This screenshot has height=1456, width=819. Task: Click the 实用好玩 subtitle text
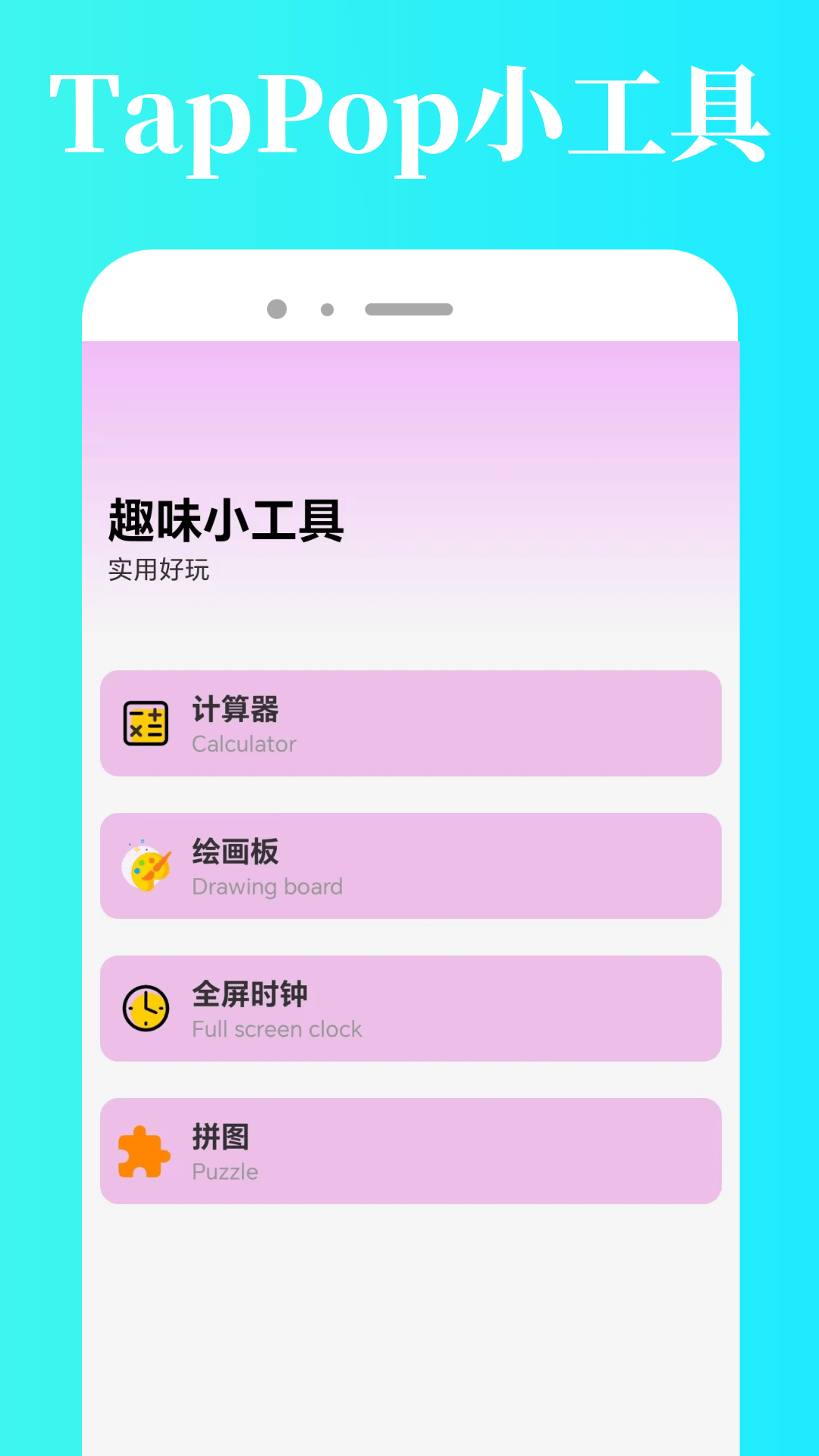[x=160, y=572]
